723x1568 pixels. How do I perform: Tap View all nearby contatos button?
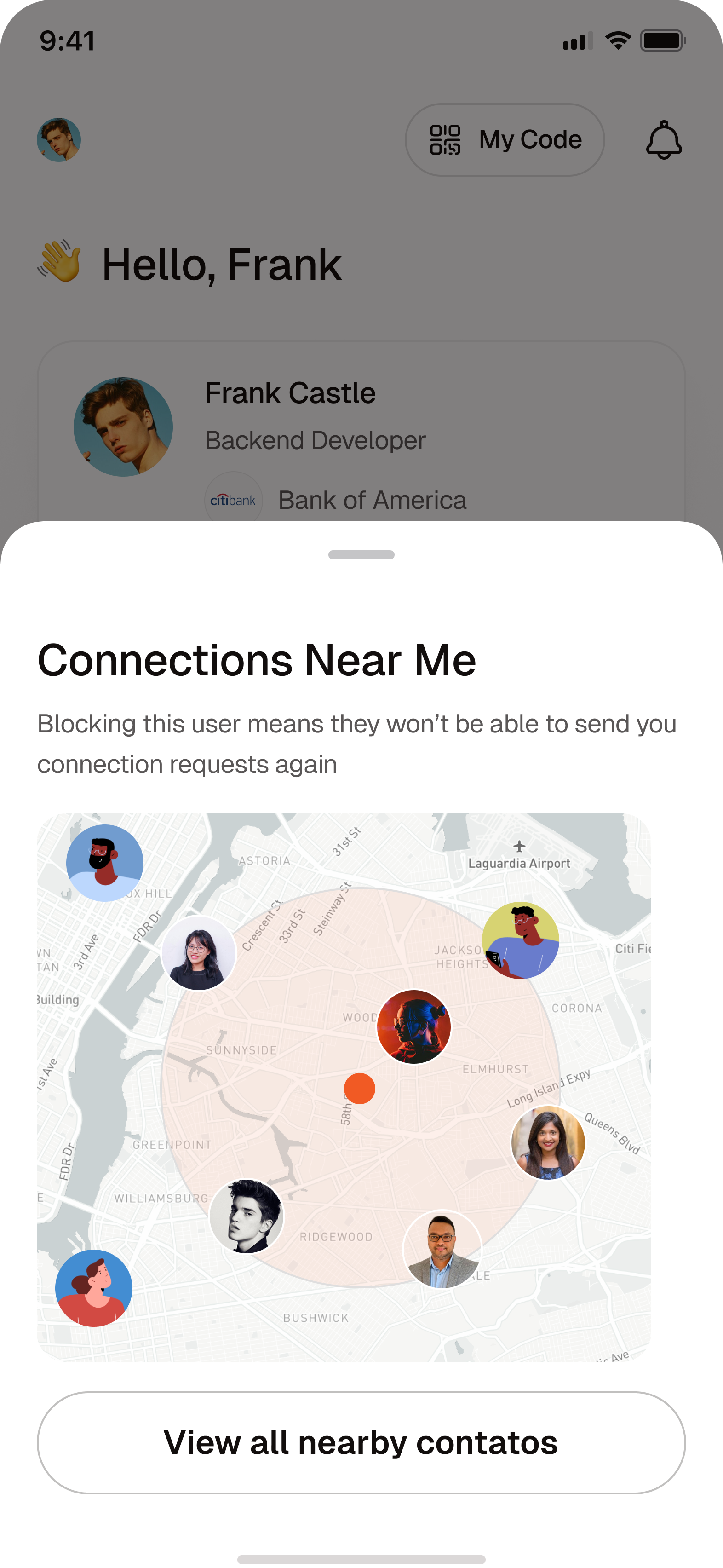click(x=361, y=1442)
